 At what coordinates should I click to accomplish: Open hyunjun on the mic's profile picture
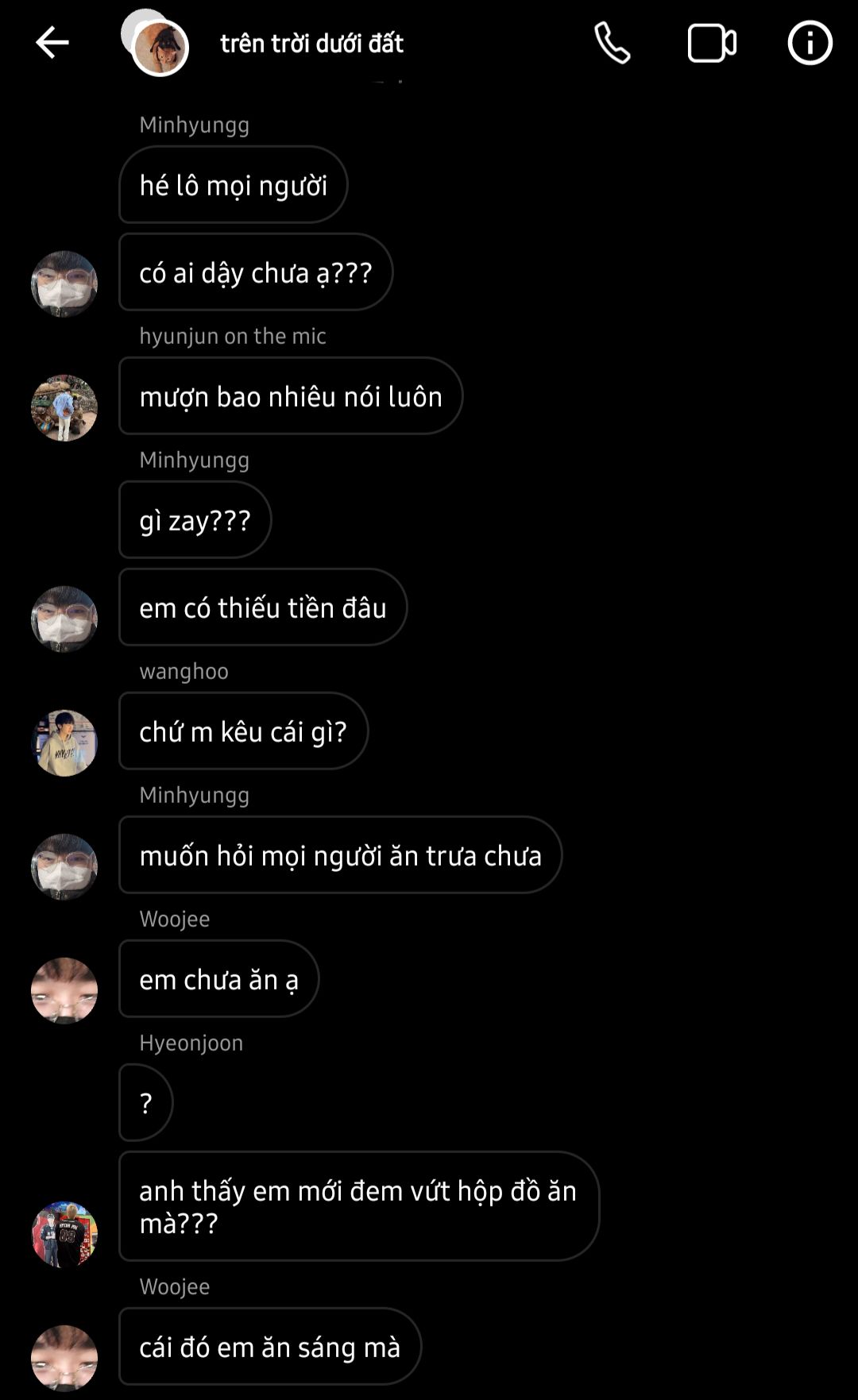tap(64, 408)
